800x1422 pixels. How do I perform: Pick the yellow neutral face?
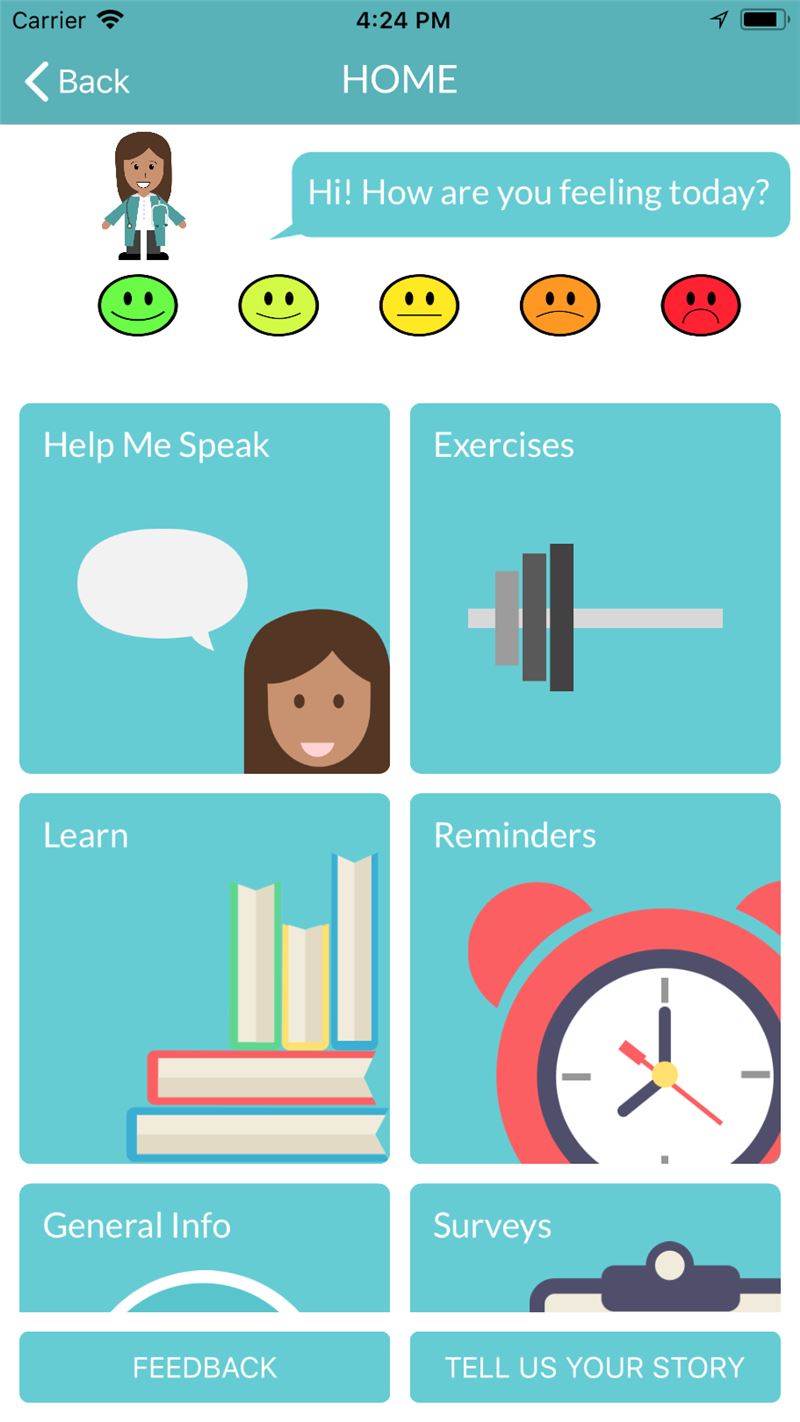point(419,305)
